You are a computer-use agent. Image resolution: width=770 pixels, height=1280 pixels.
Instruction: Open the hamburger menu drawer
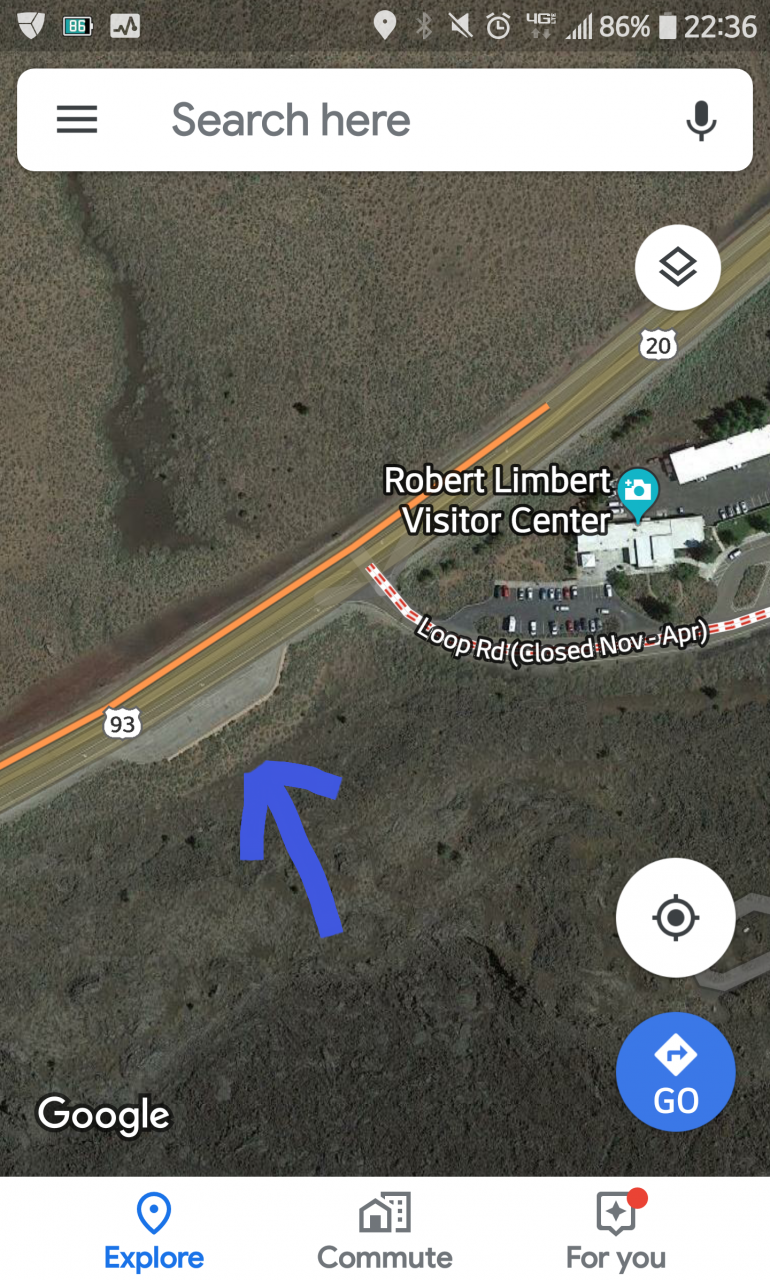[77, 120]
